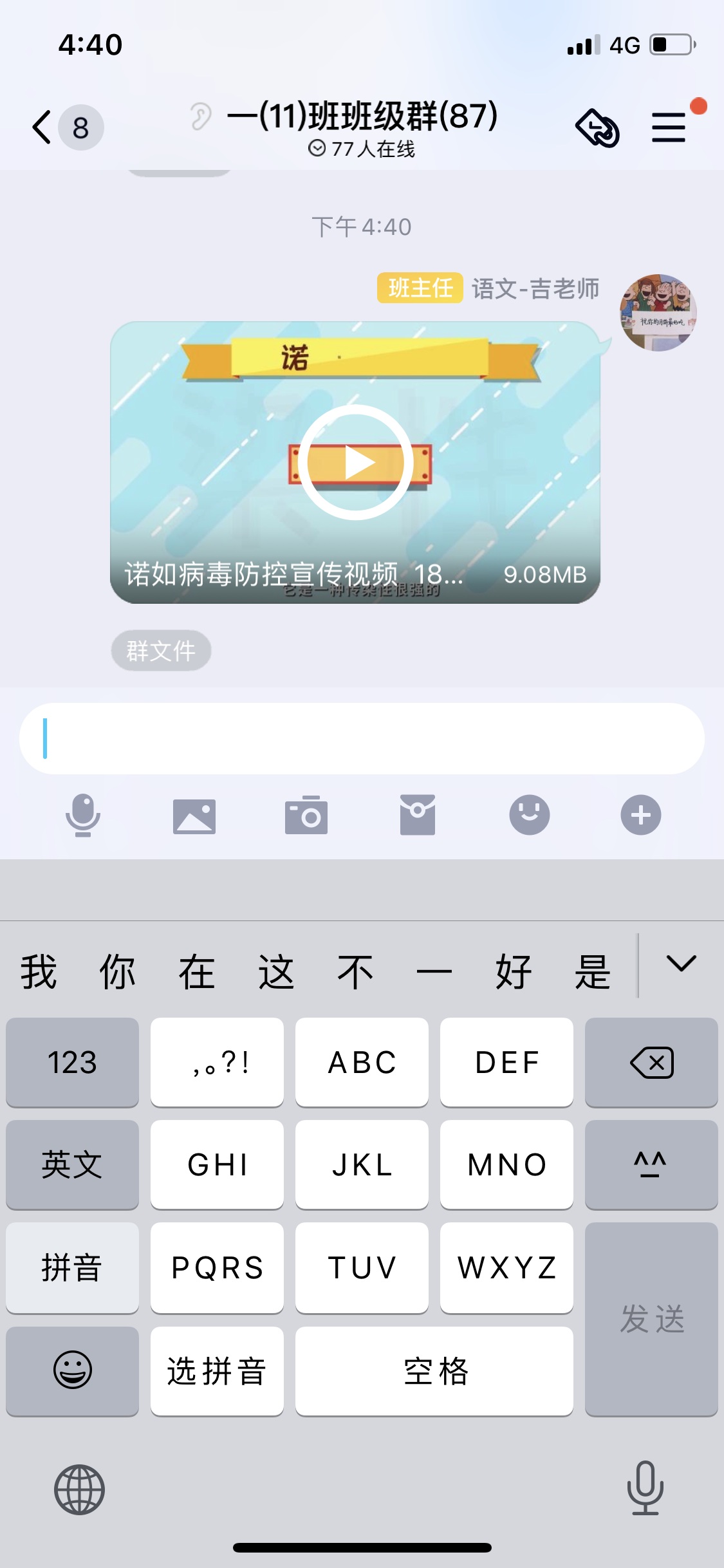This screenshot has width=724, height=1568.
Task: Open 群文件 chip
Action: point(161,650)
